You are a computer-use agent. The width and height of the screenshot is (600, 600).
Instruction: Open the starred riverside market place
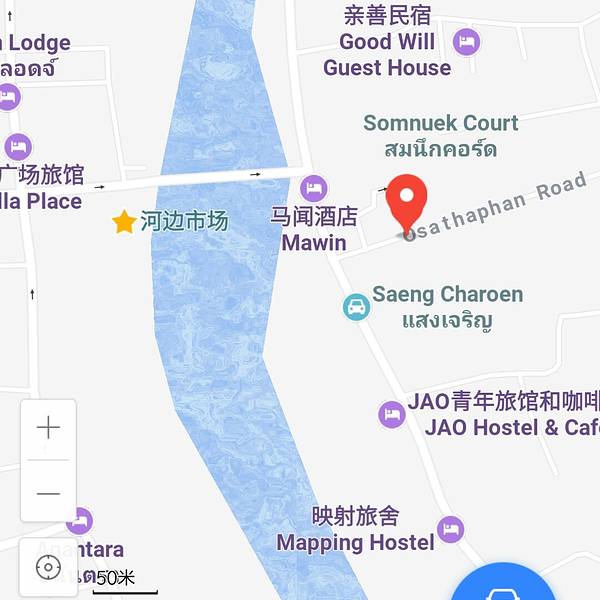(124, 221)
